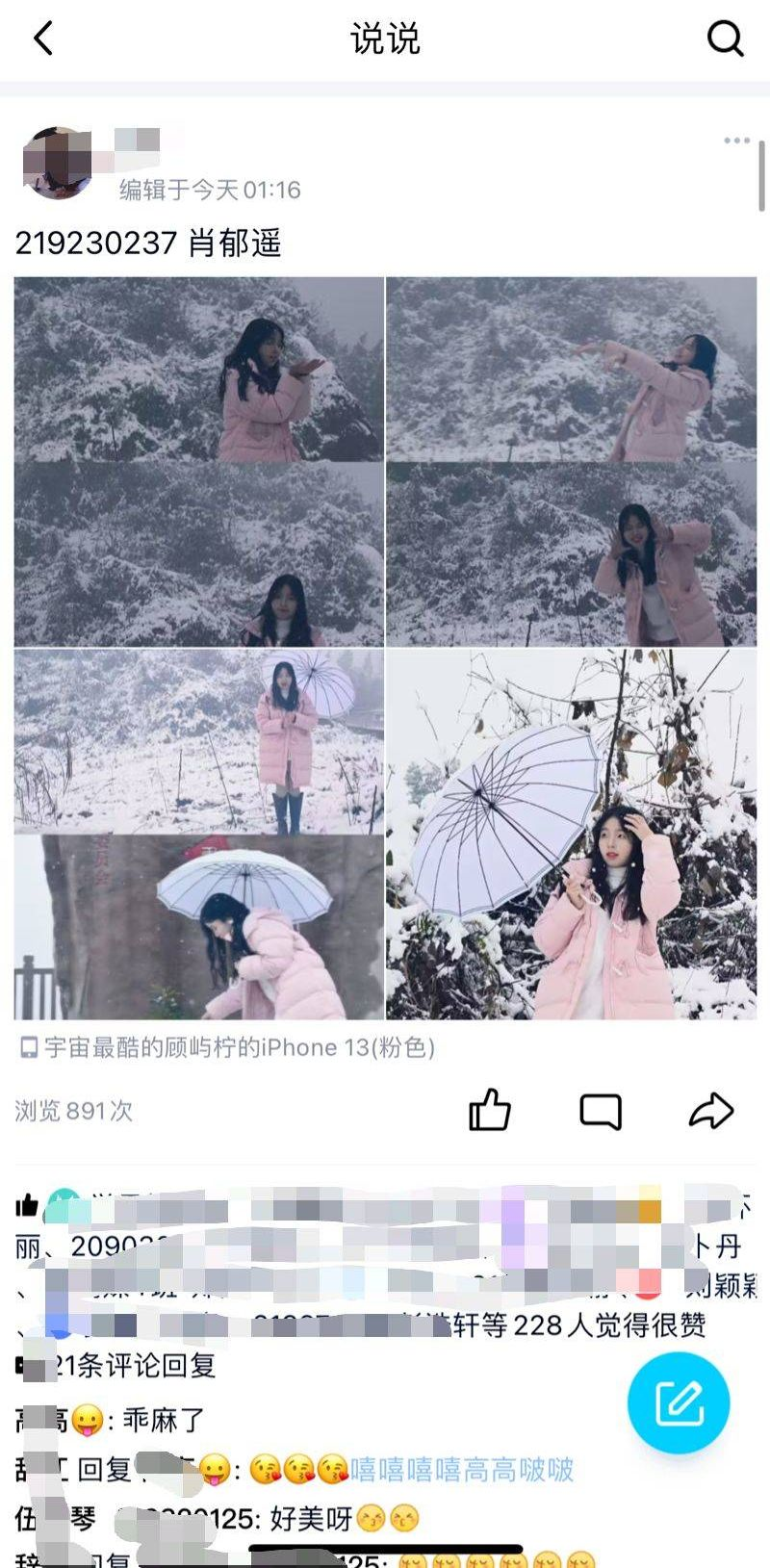Compose a new post with pencil button
This screenshot has width=770, height=1568.
(x=679, y=1402)
